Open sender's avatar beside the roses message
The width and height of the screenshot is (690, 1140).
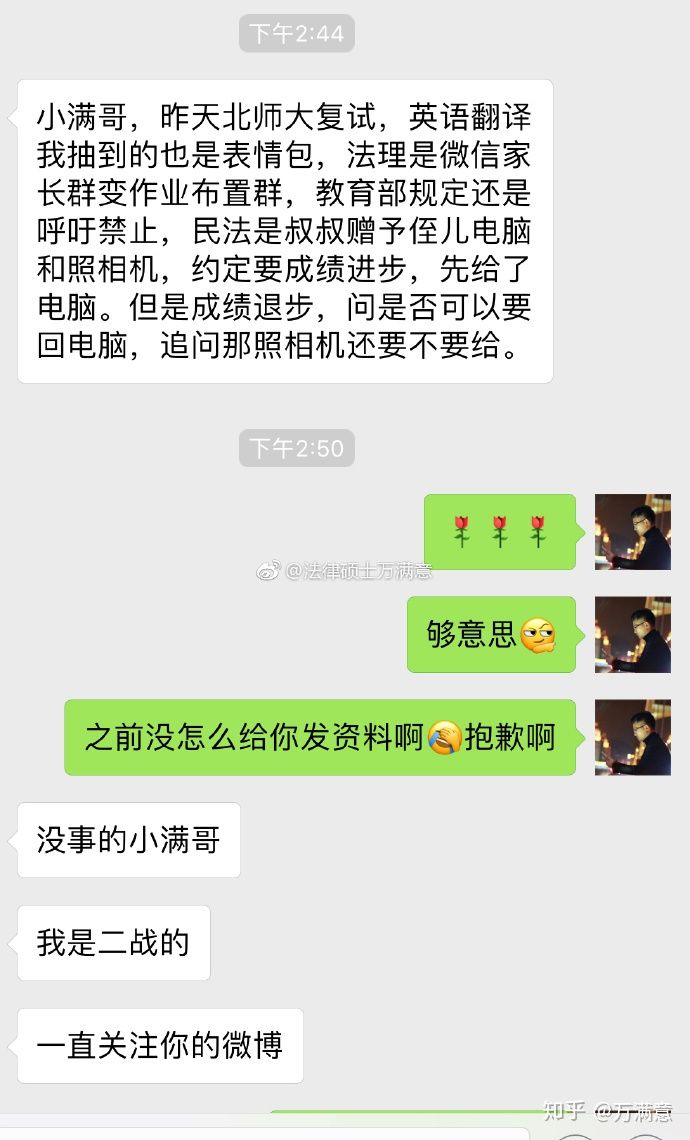pos(632,532)
